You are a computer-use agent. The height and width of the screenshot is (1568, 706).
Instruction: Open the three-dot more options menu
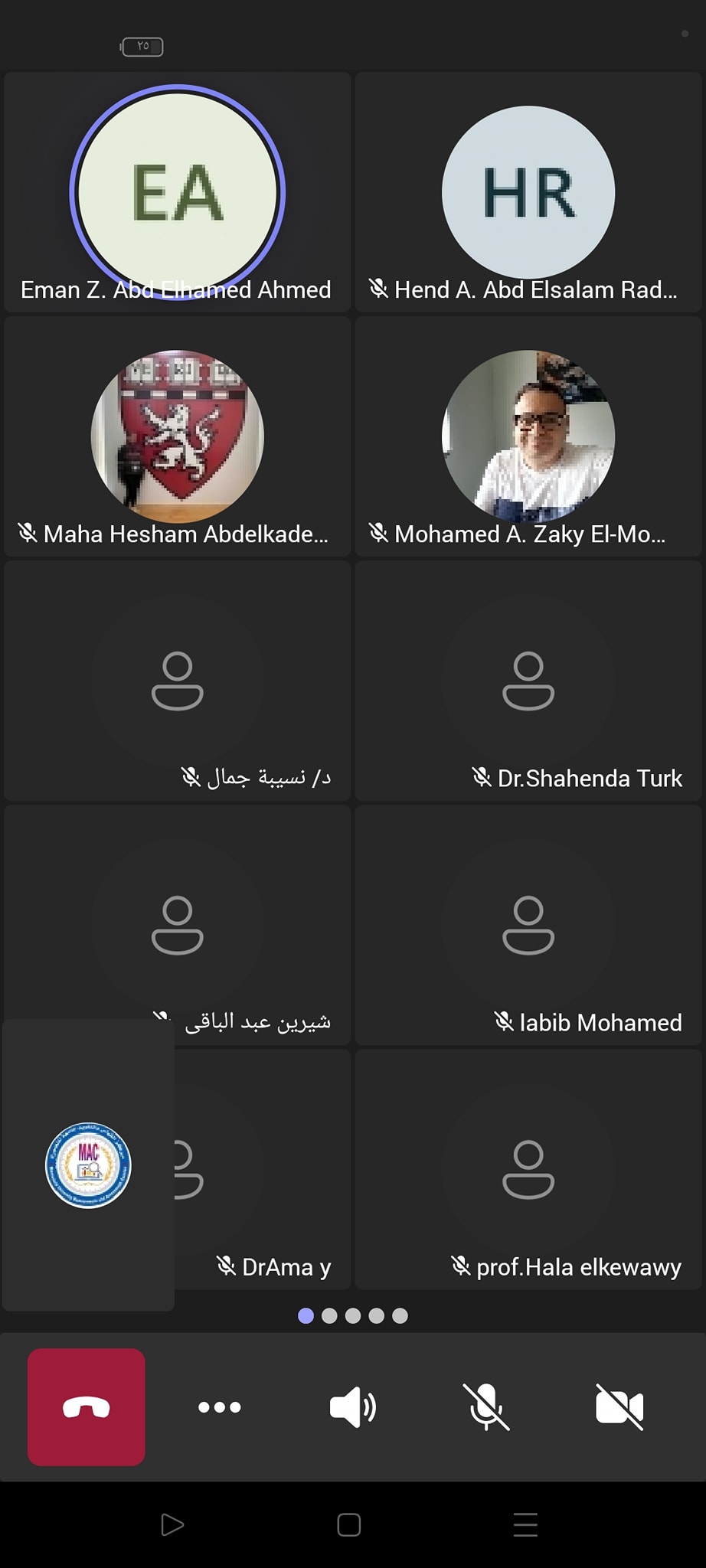click(220, 1406)
